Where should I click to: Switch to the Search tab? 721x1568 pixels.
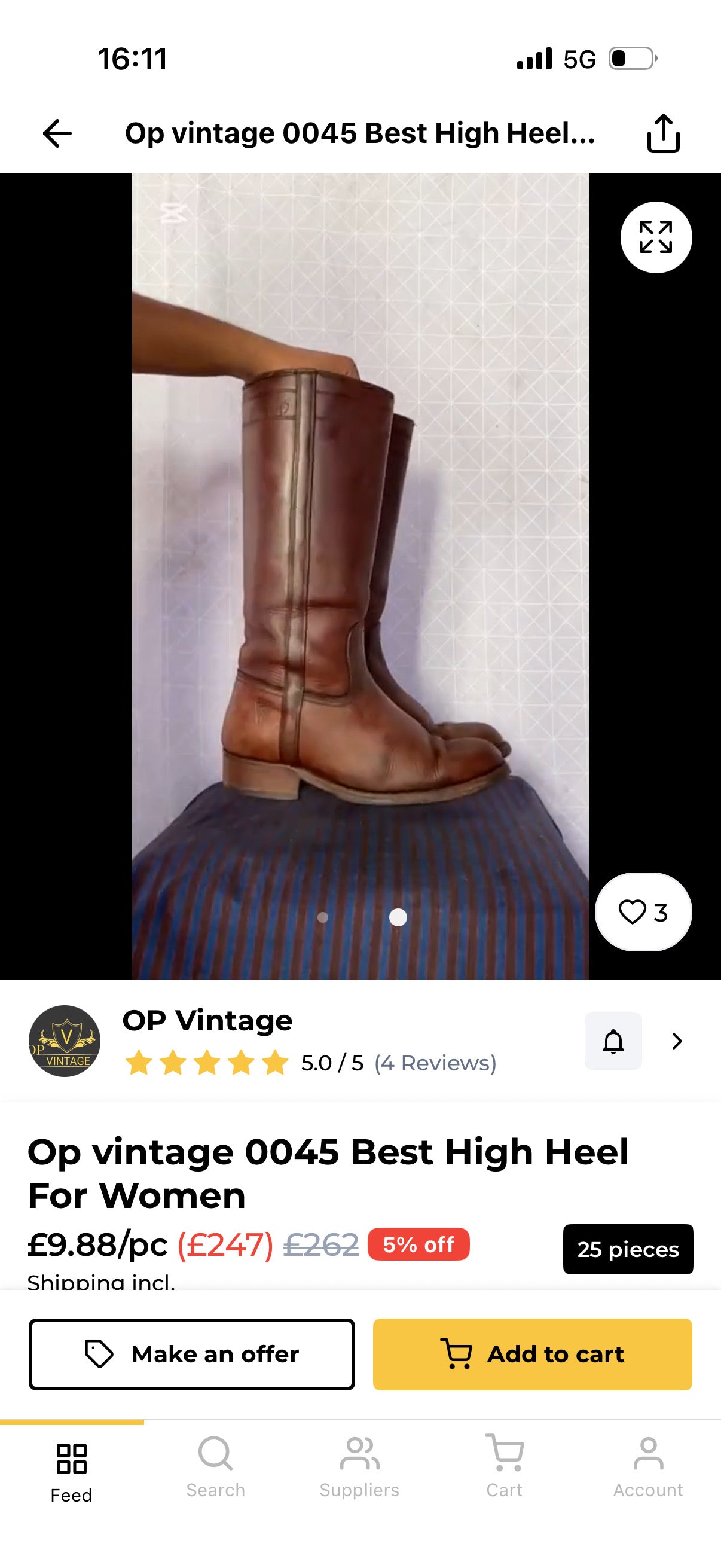tap(215, 1467)
